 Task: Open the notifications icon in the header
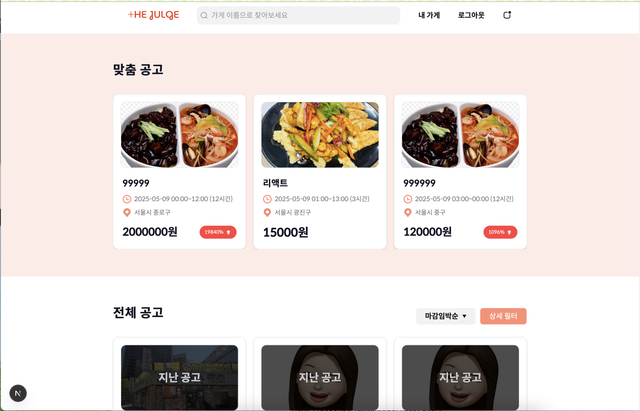tap(507, 15)
